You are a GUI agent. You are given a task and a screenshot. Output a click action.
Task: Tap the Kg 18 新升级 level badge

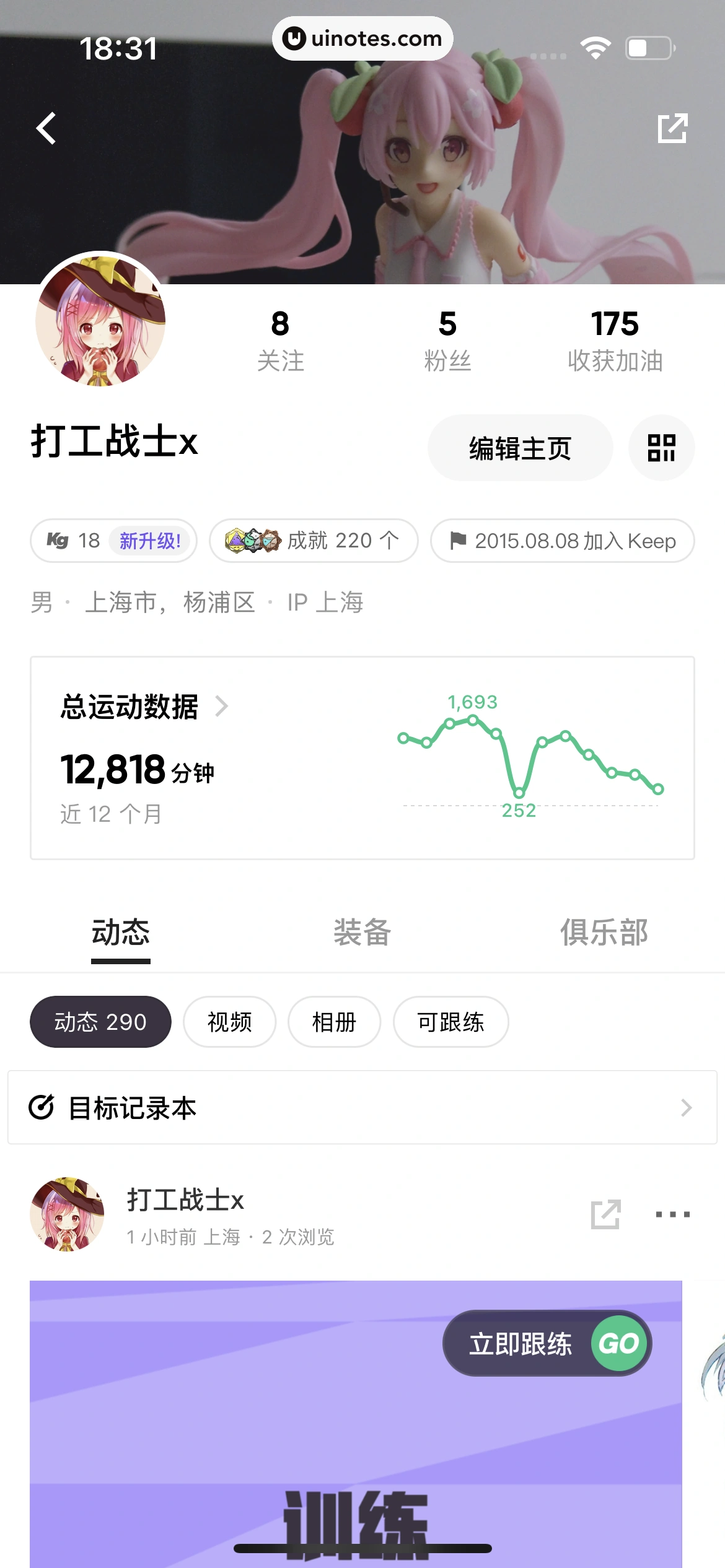(x=113, y=540)
